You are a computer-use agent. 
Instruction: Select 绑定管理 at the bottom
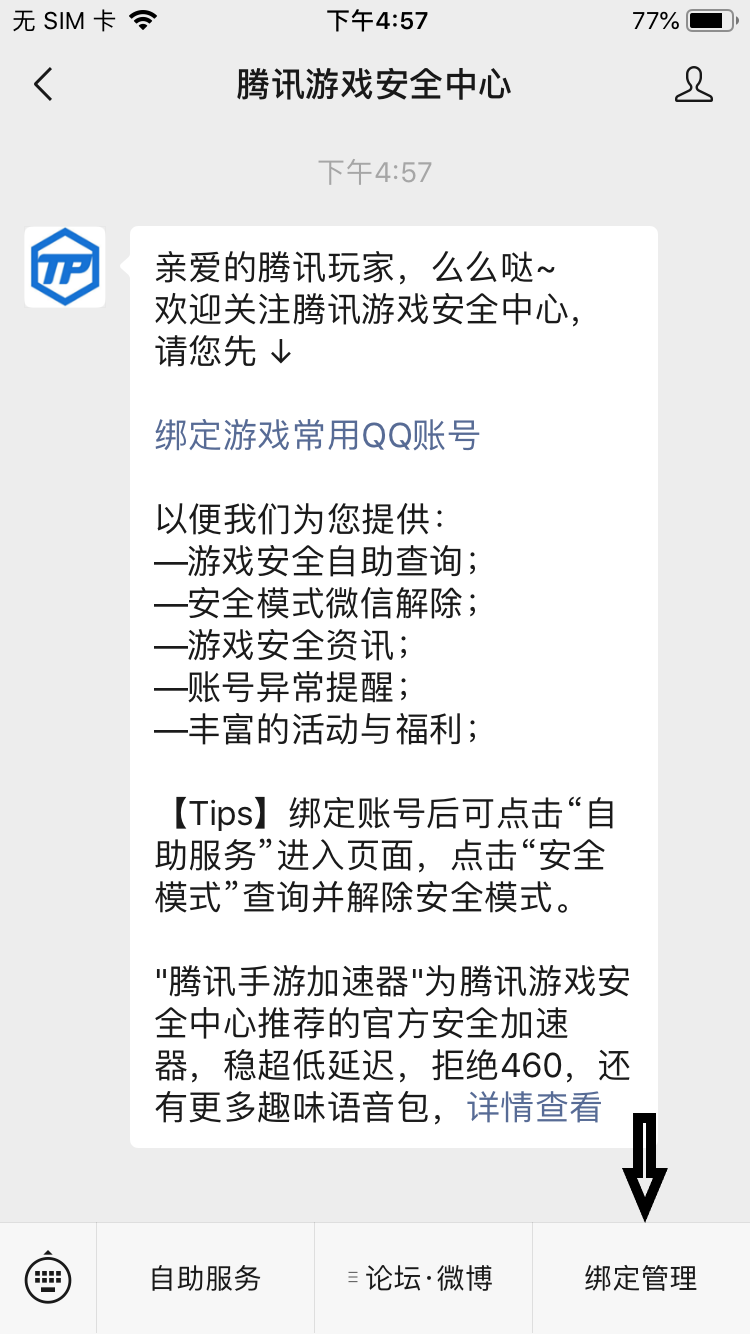click(641, 1278)
